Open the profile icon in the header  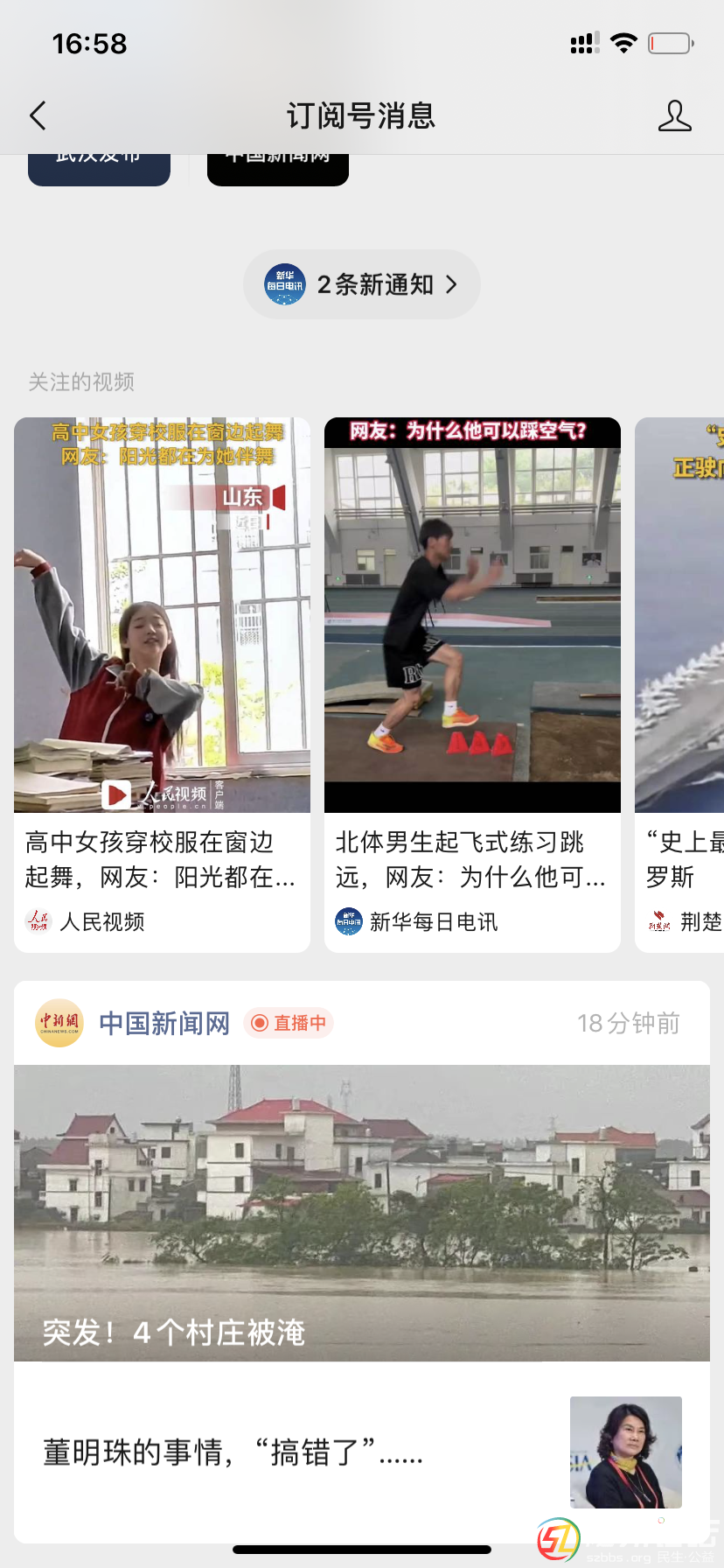674,115
